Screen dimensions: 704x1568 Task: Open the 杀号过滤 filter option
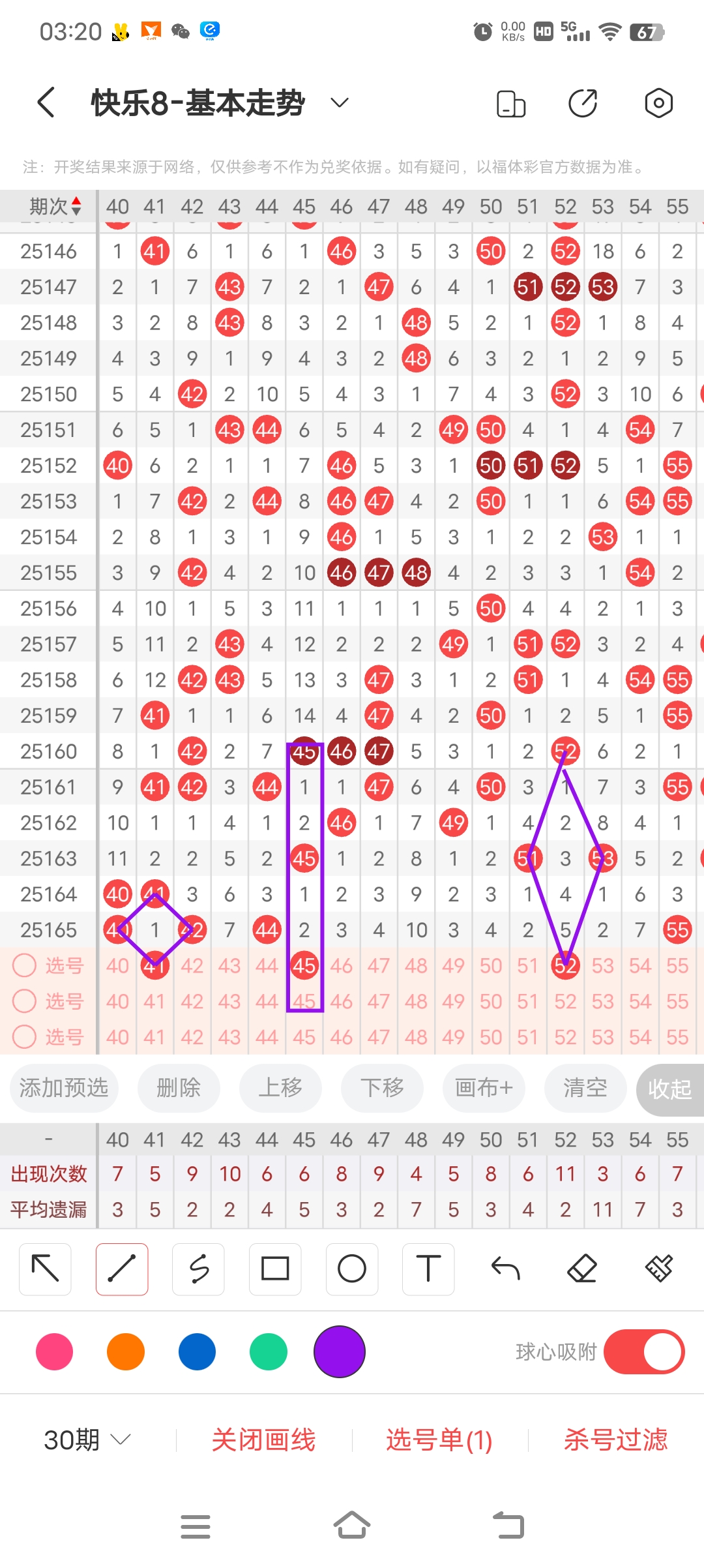(615, 1440)
